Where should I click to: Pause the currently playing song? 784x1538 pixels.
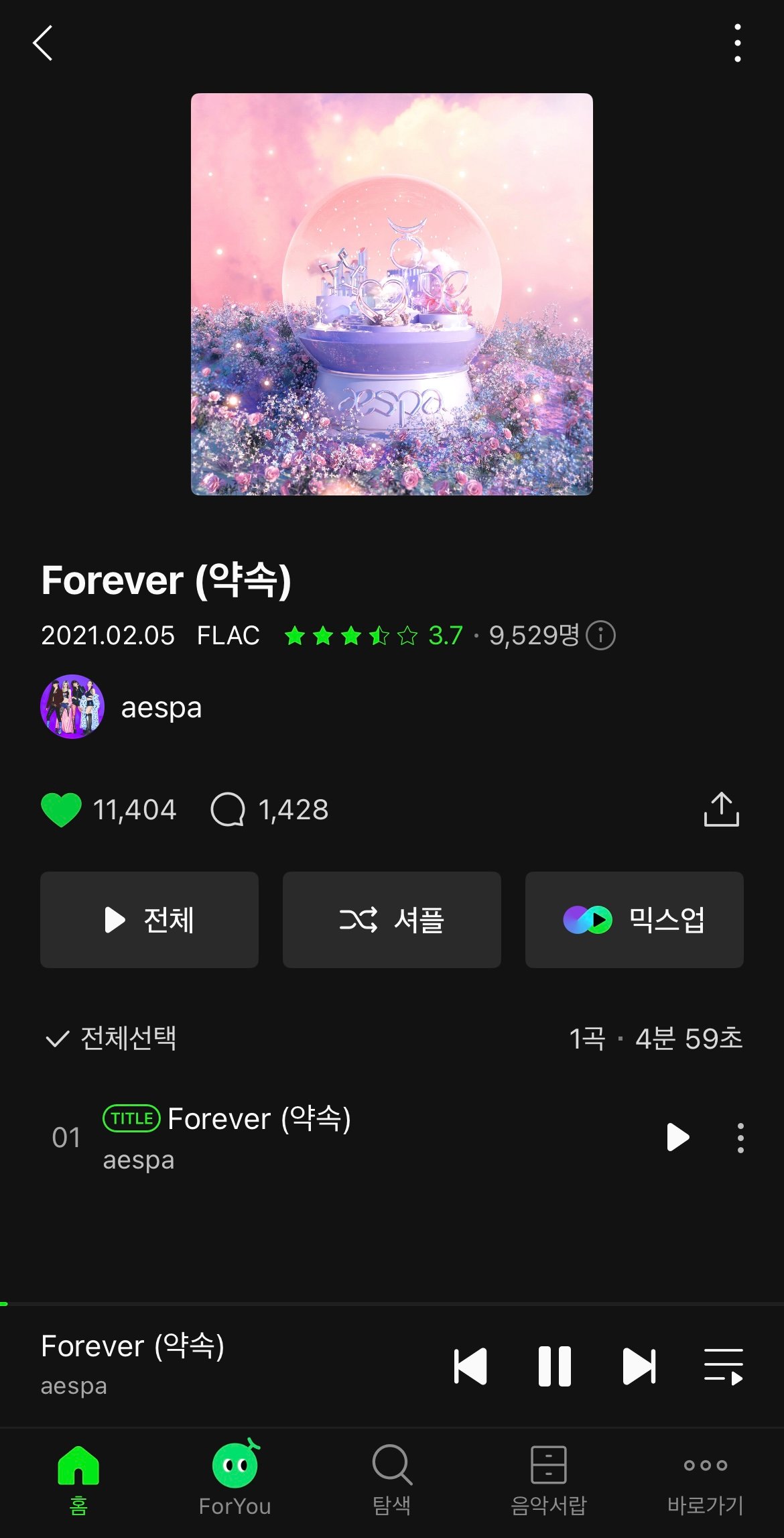pos(555,1366)
